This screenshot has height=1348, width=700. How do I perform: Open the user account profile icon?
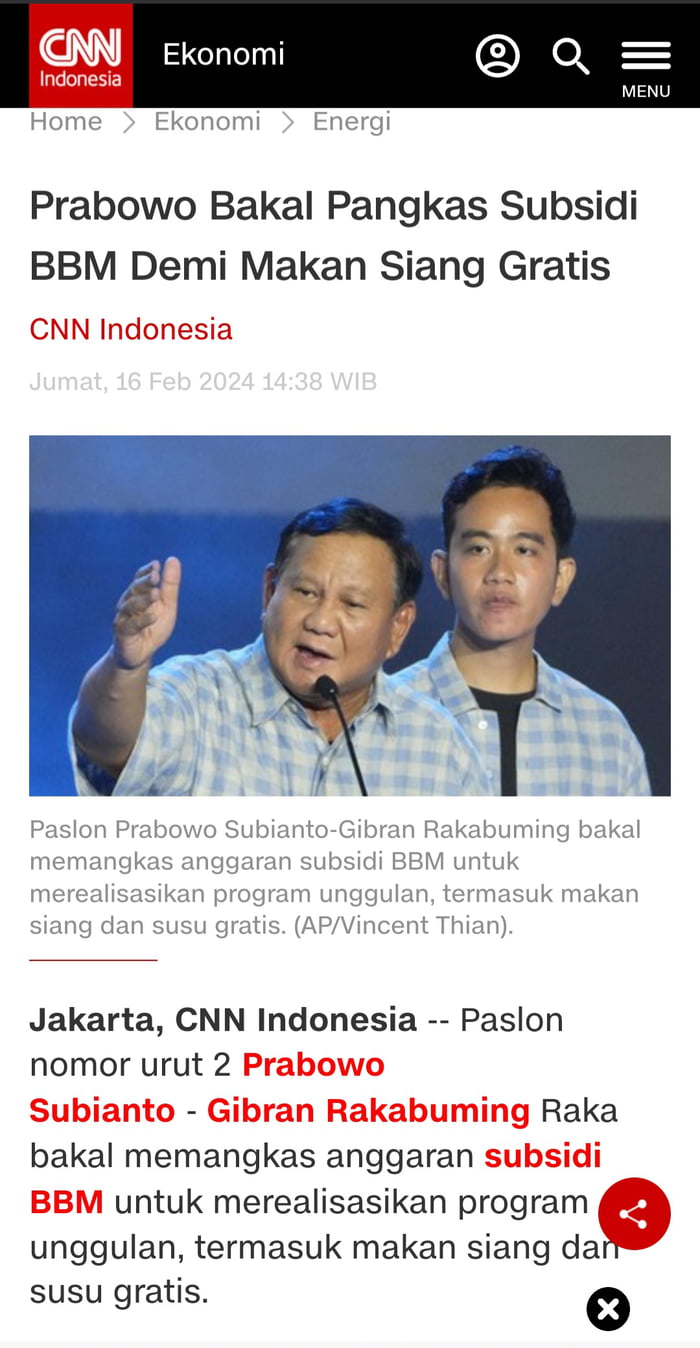pos(497,56)
